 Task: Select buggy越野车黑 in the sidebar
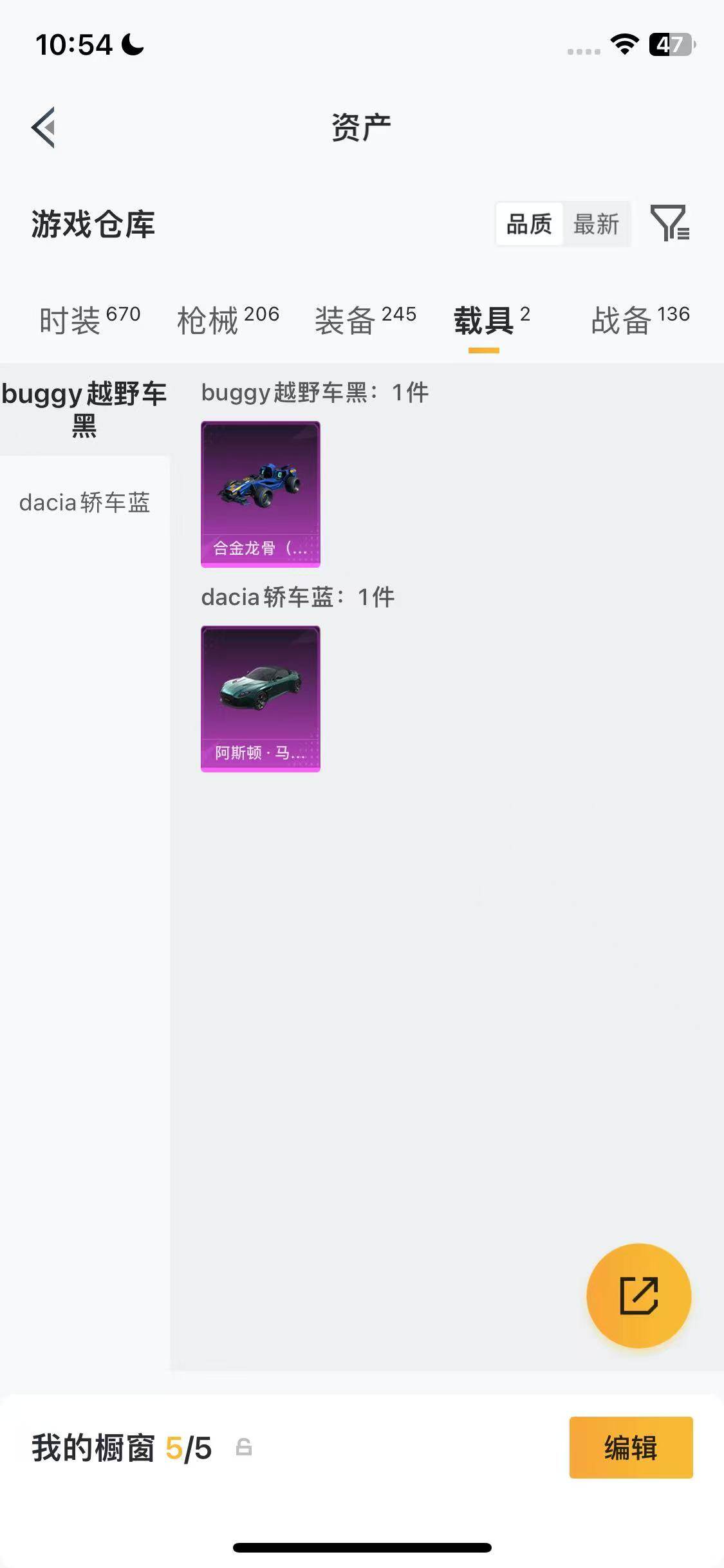pos(84,410)
